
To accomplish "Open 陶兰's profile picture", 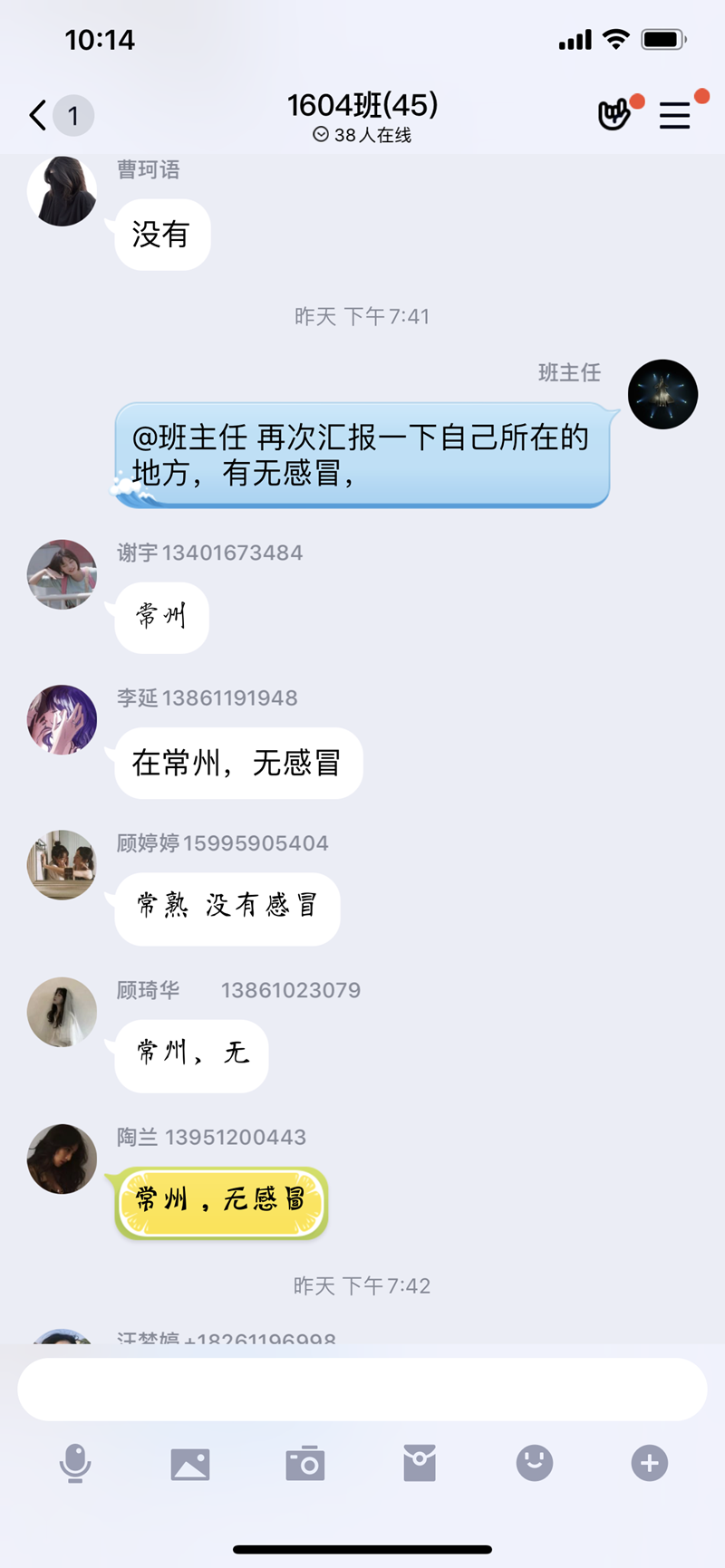I will pos(62,1159).
